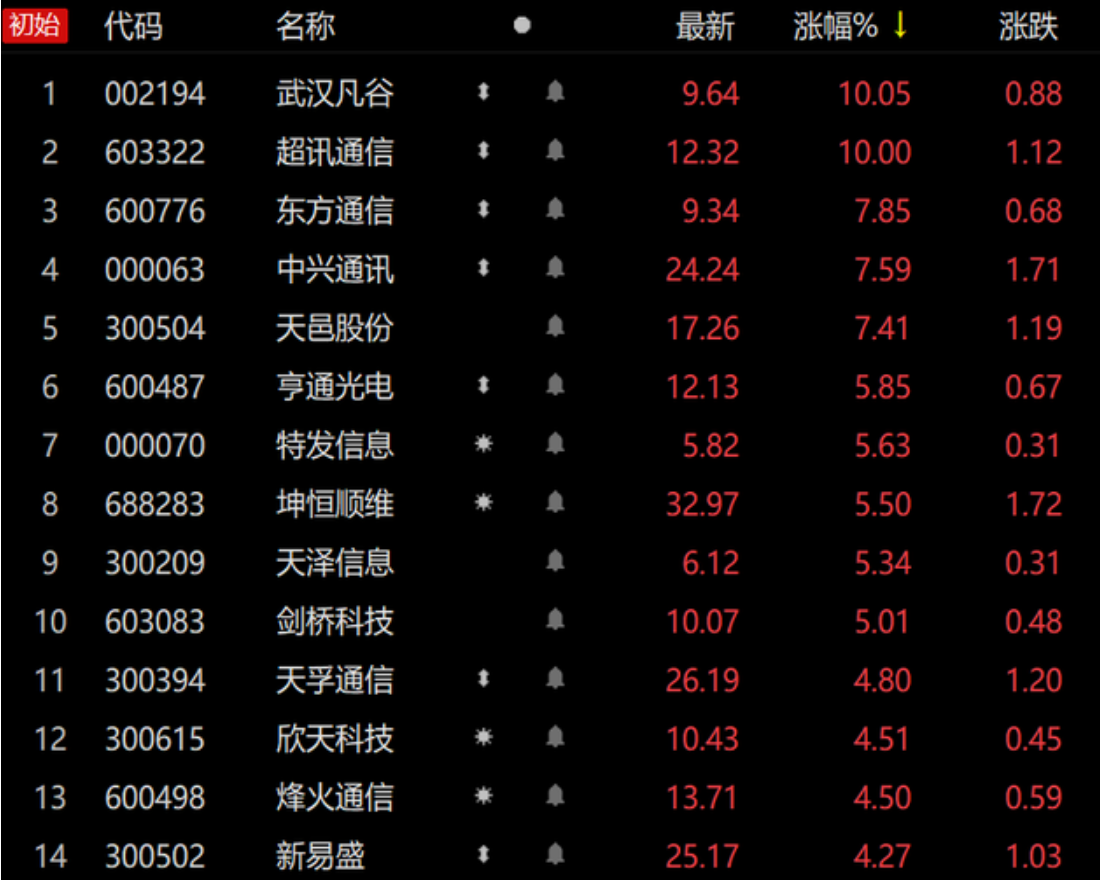Sort by 涨跌 column header
The height and width of the screenshot is (880, 1100).
pos(1028,27)
